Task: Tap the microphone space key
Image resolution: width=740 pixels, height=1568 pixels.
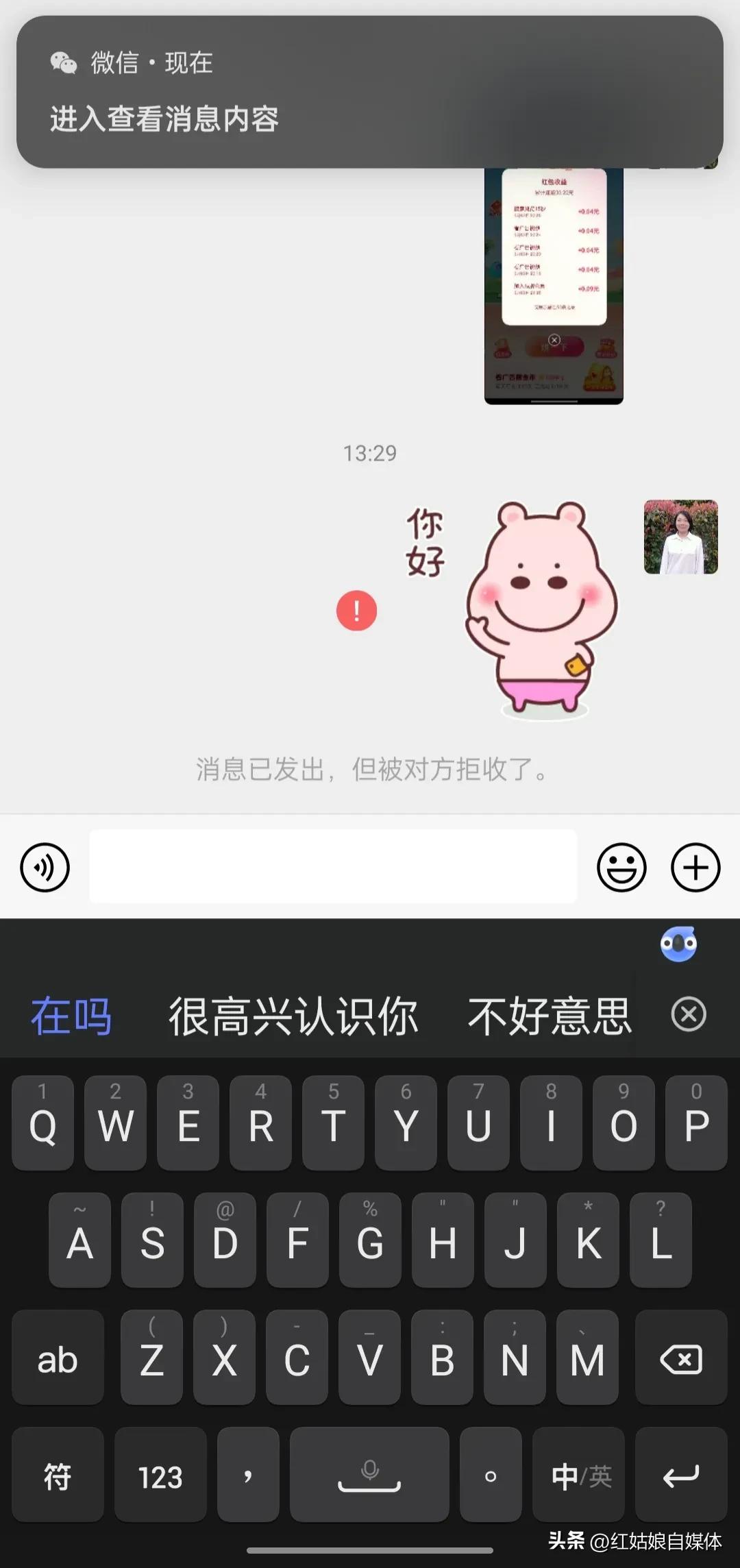Action: (x=369, y=1474)
